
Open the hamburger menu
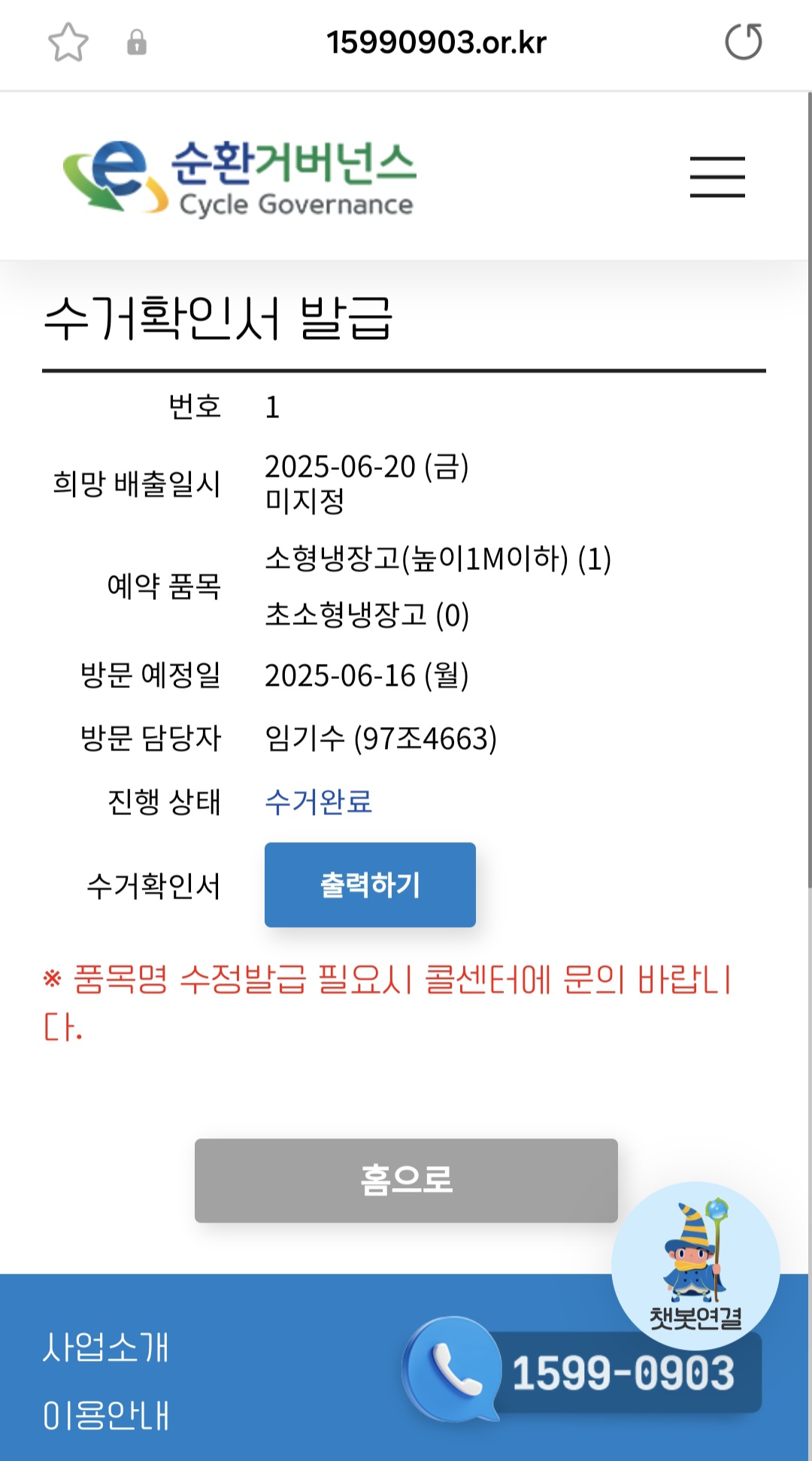[x=717, y=177]
